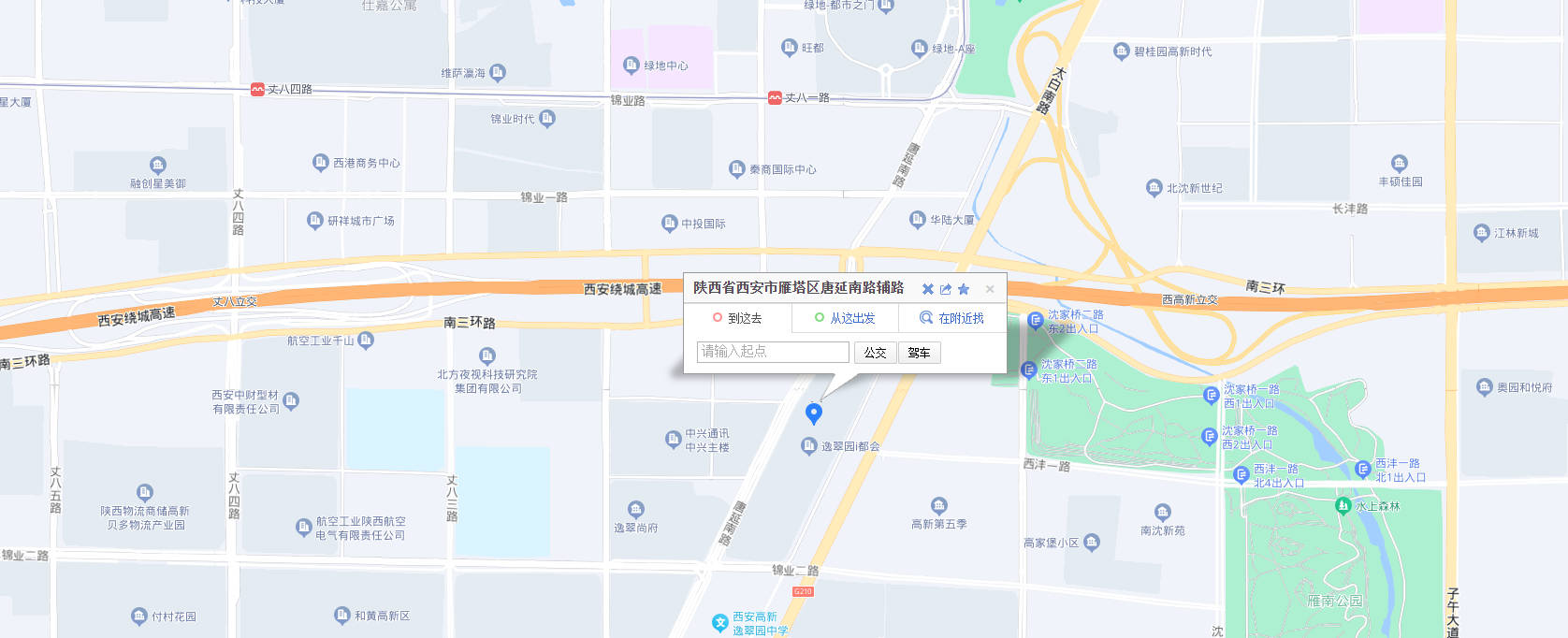Get 公交 transit directions
Screen dimensions: 1568x638
pyautogui.click(x=875, y=353)
